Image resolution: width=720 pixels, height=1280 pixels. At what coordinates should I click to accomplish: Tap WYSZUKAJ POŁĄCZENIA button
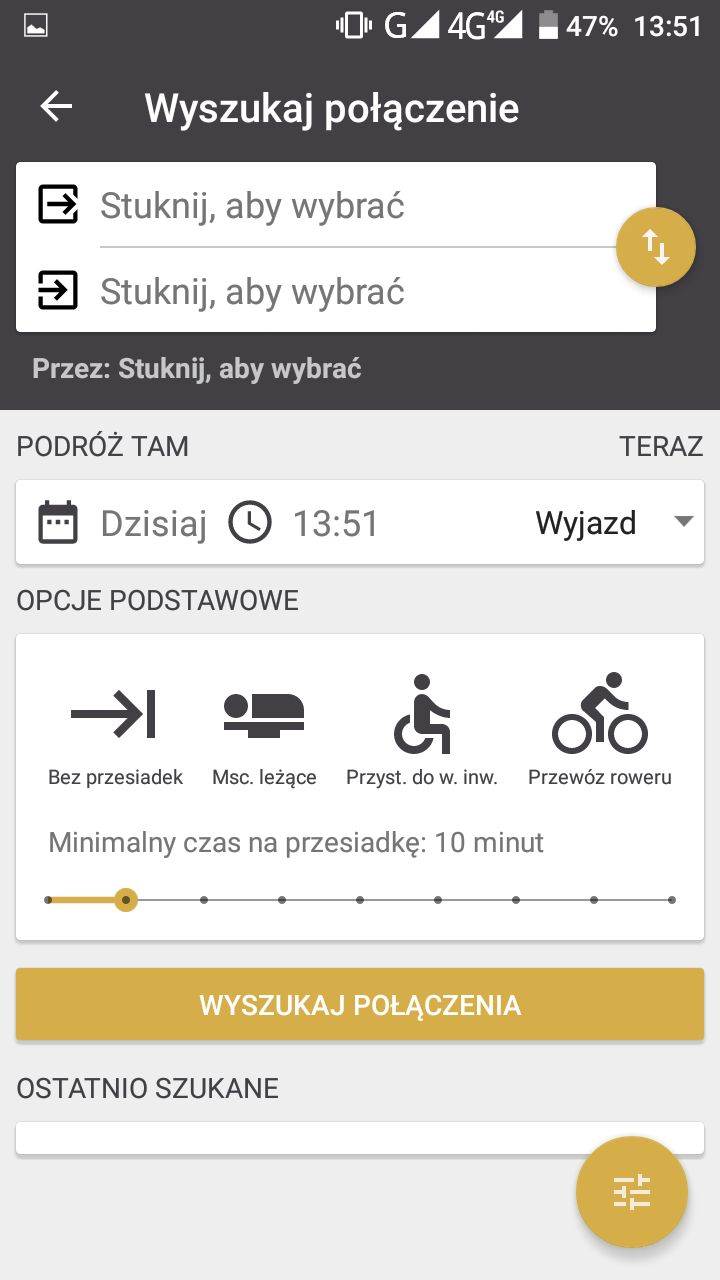(x=360, y=1004)
